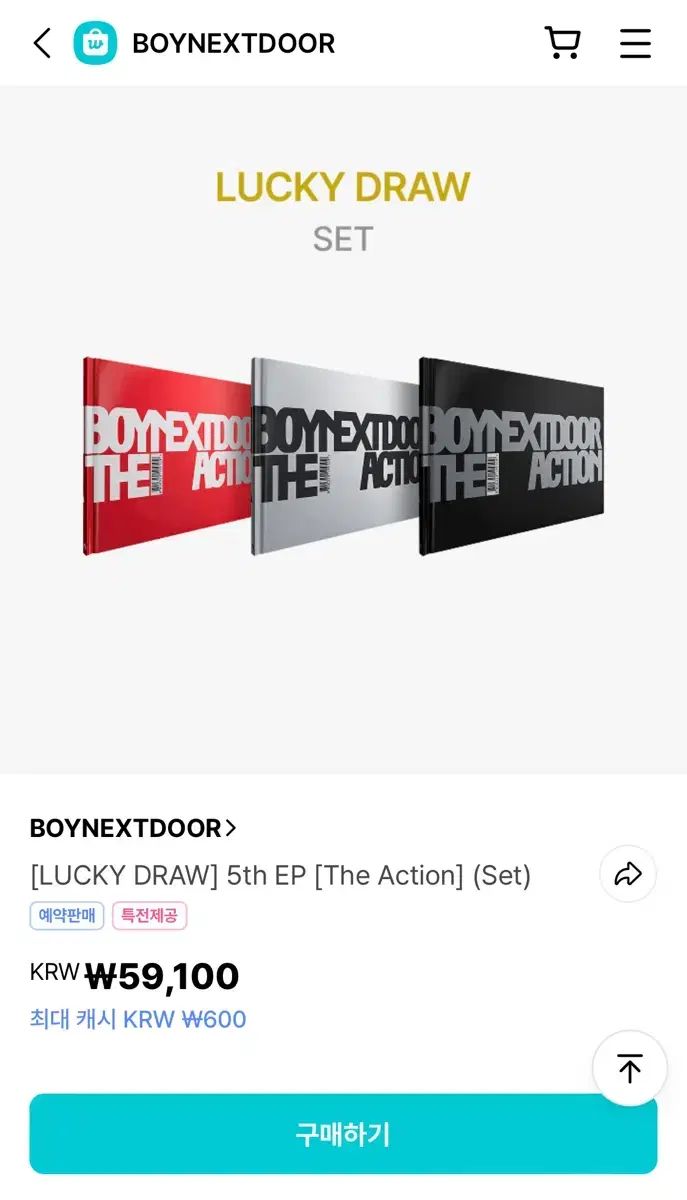Tap the 구매하기 purchase button
Screen dimensions: 687x1200
[x=343, y=1134]
